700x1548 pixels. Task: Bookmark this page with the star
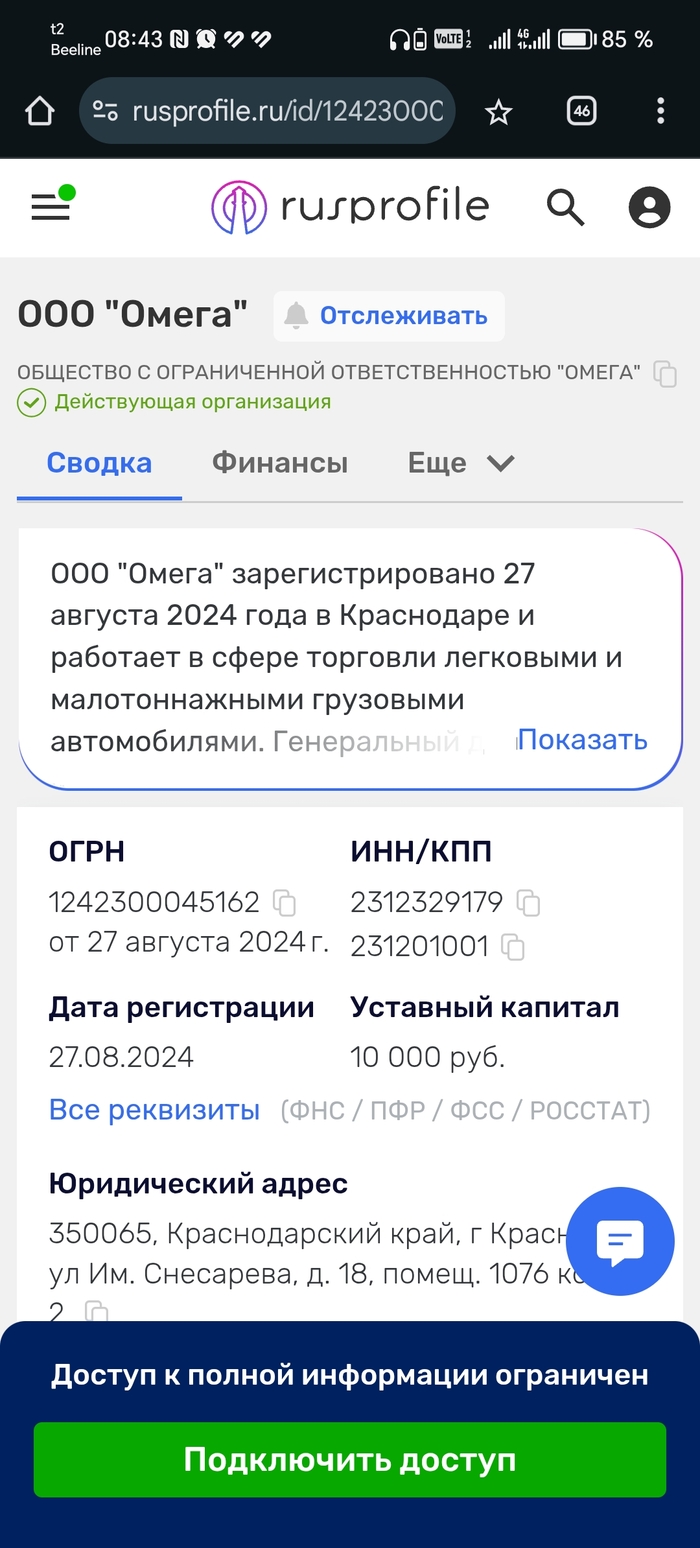pyautogui.click(x=498, y=112)
